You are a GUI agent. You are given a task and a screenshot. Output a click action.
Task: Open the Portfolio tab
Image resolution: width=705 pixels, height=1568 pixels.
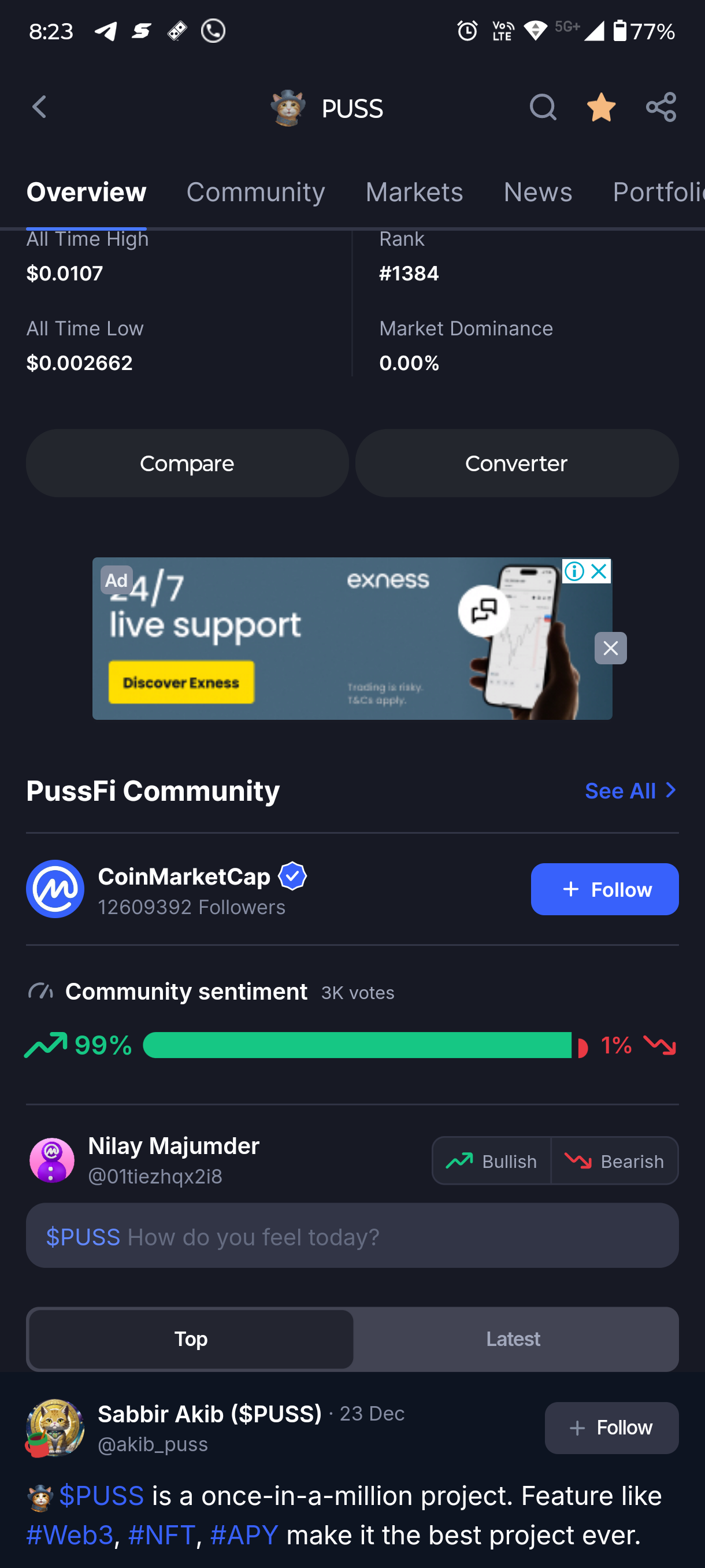(x=658, y=193)
